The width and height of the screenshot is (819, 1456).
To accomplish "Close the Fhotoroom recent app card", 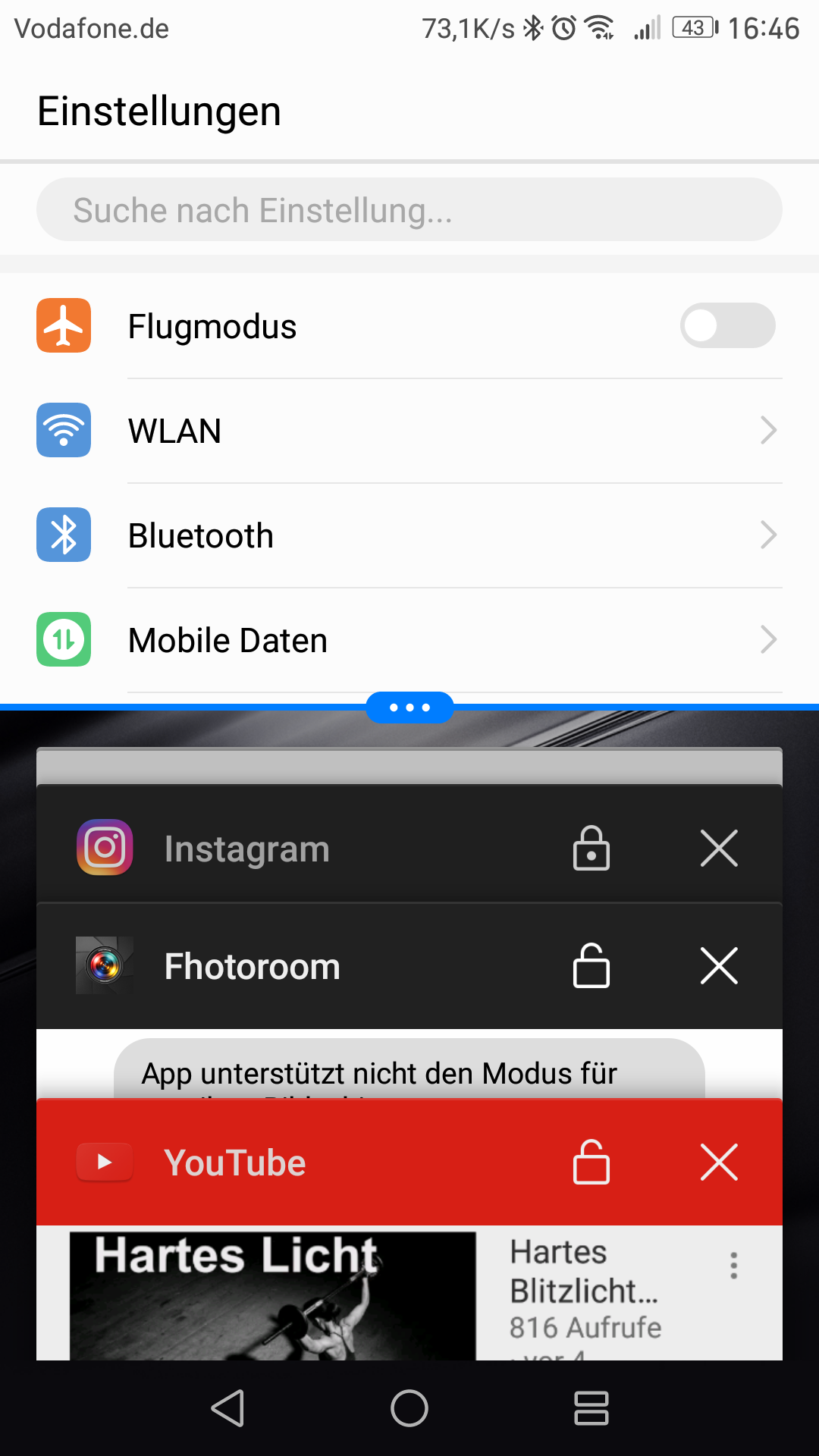I will click(x=719, y=965).
